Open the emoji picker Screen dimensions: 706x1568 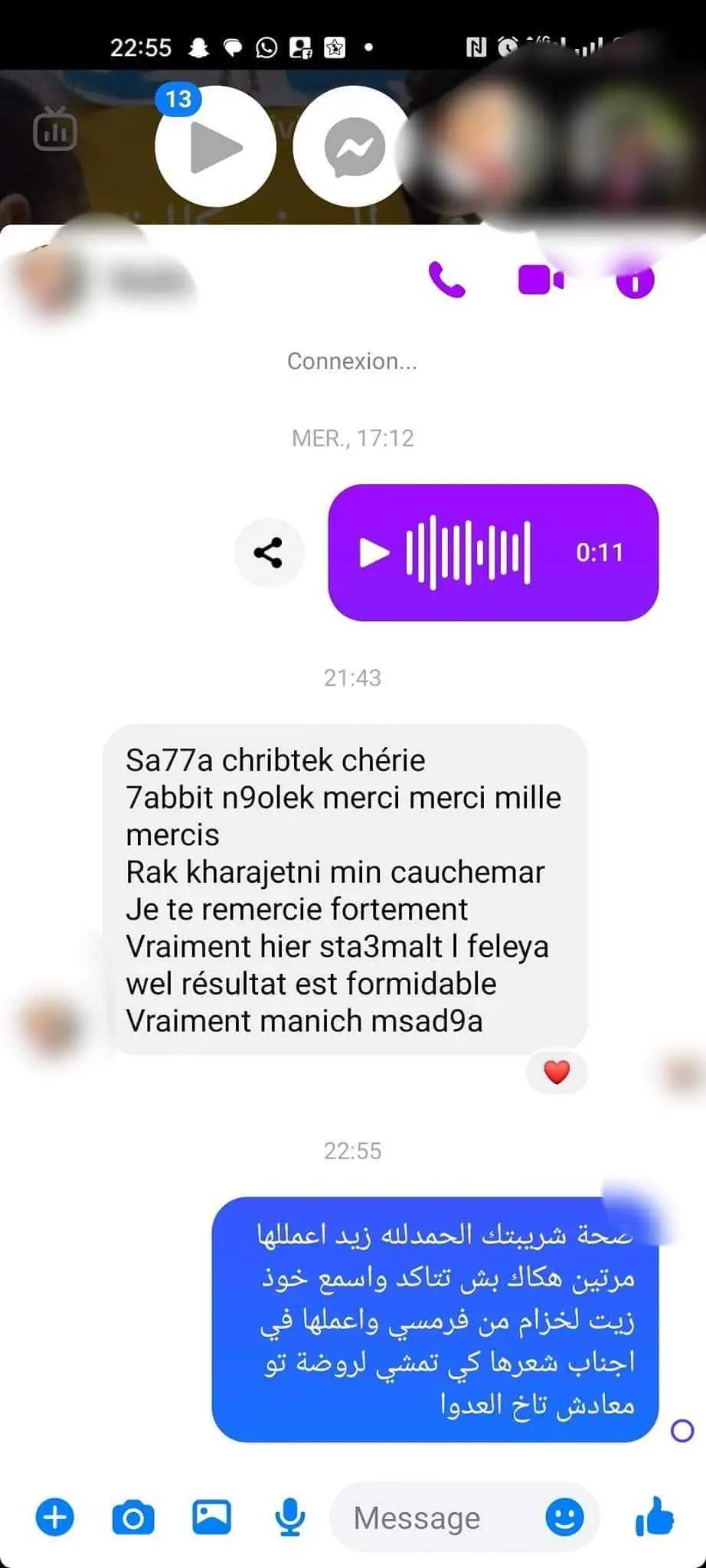(x=564, y=1517)
